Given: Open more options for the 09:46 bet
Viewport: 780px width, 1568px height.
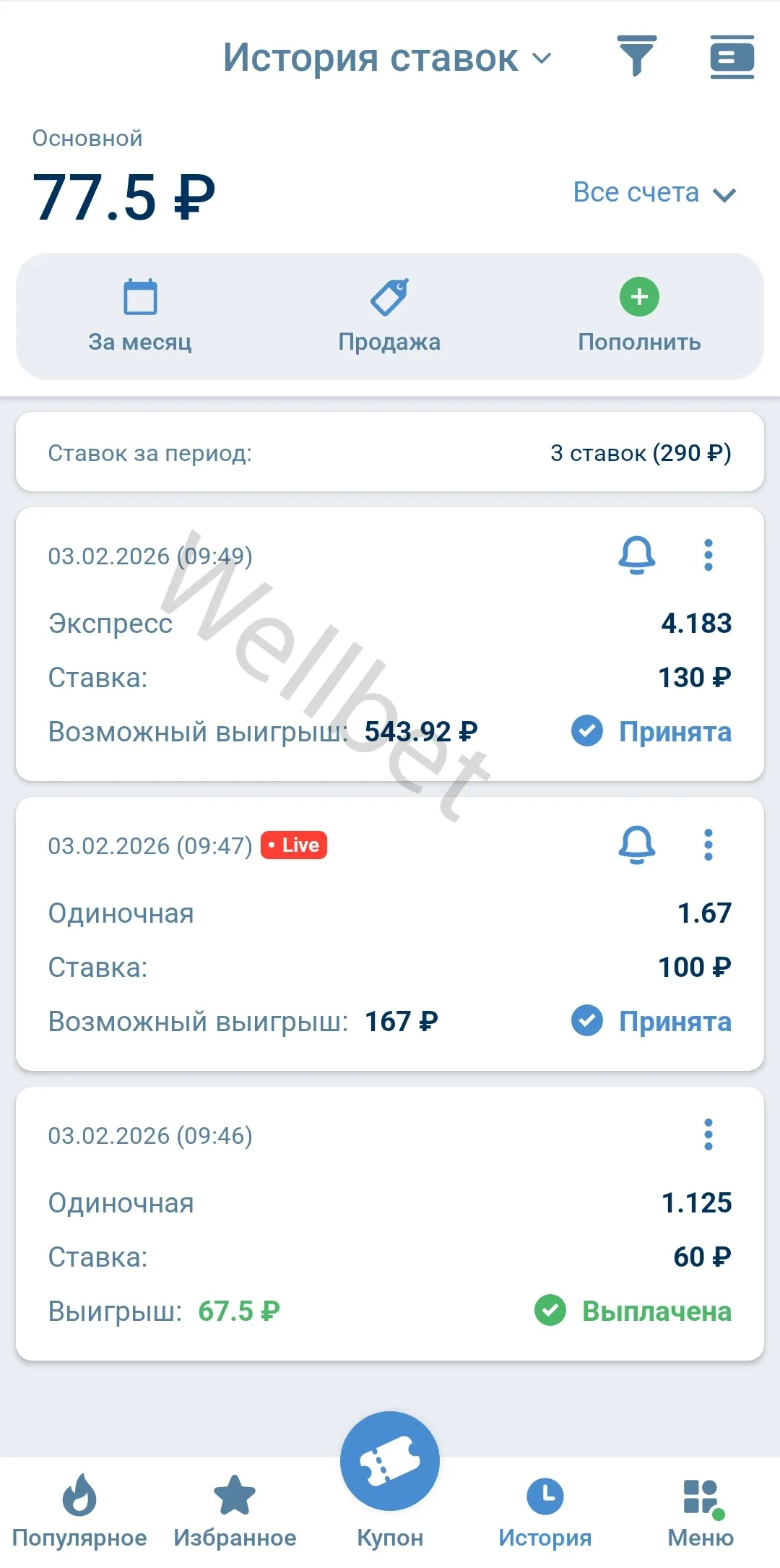Looking at the screenshot, I should click(x=708, y=1134).
